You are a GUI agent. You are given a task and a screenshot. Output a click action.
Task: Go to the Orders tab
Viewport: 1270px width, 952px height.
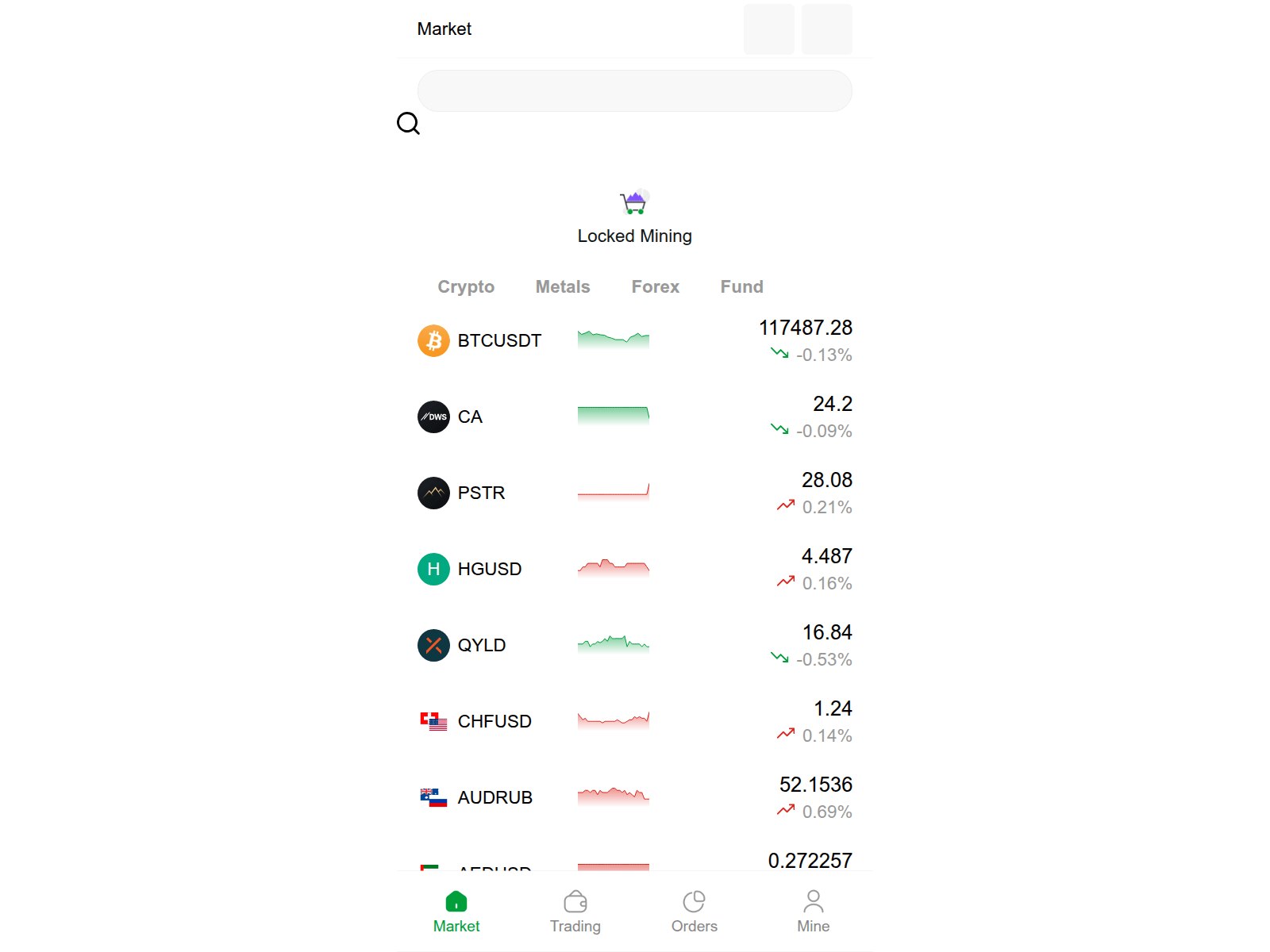pos(694,912)
